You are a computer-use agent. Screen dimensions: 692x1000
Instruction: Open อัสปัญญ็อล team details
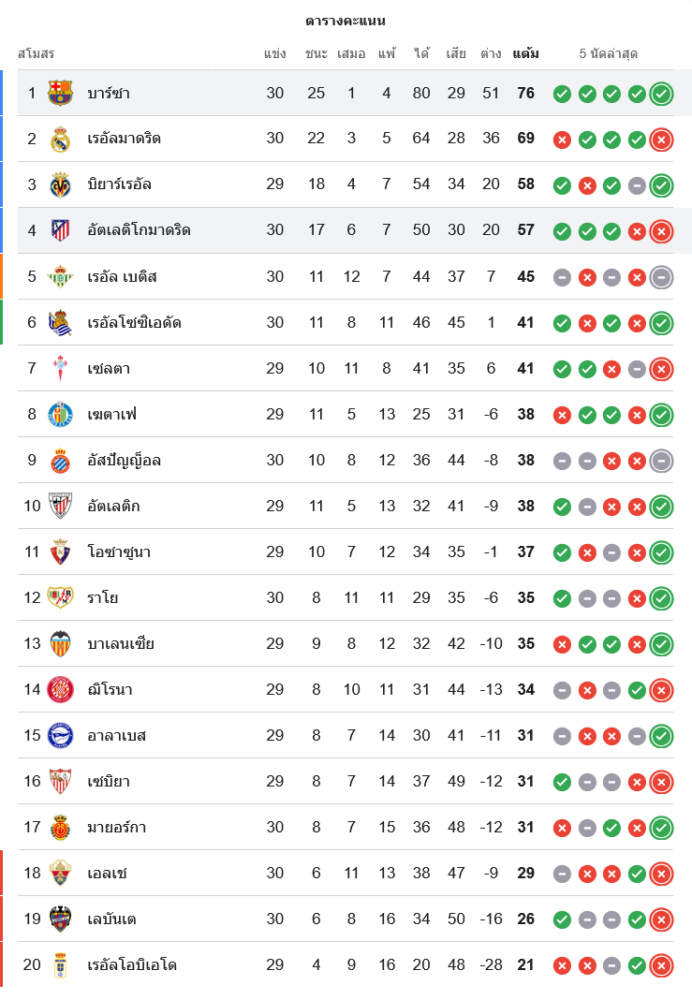124,460
